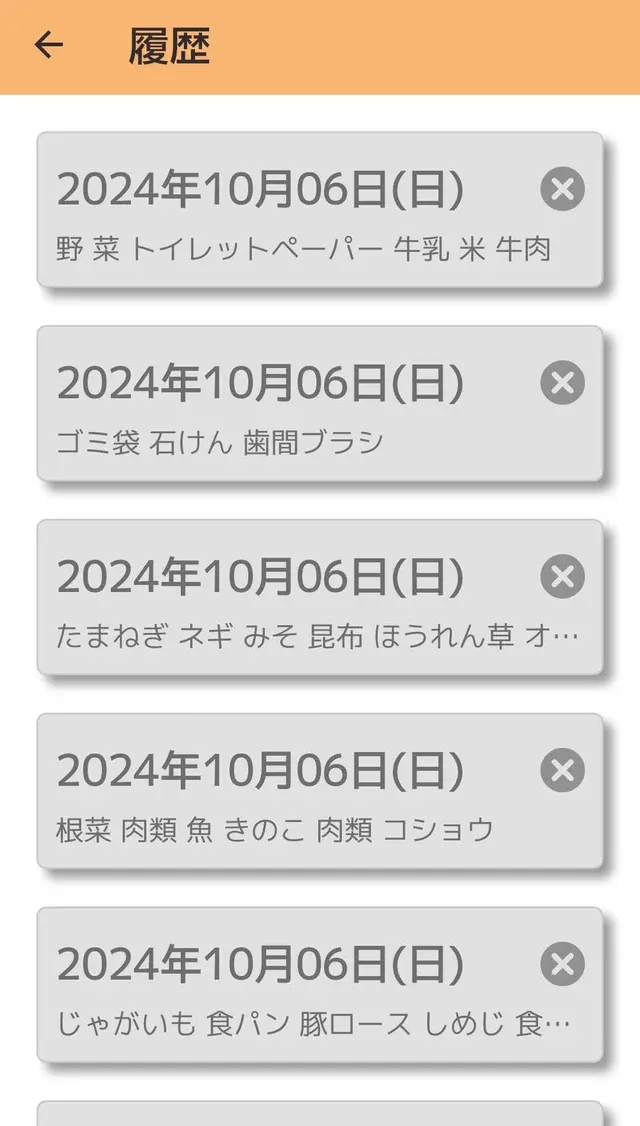Delete the たまねぎ ネギ みそ history entry
The height and width of the screenshot is (1126, 640).
click(x=562, y=576)
